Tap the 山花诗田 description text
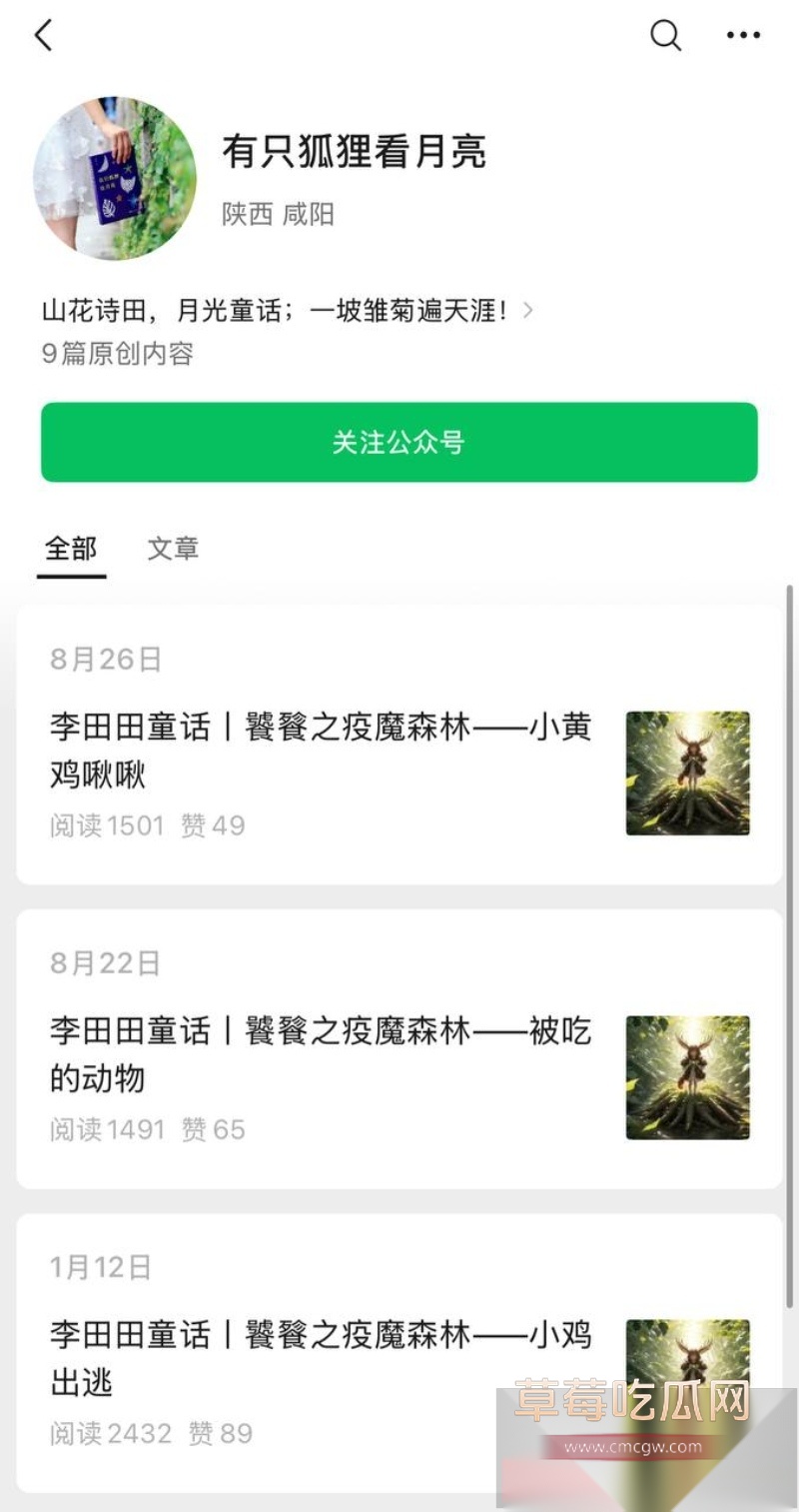The width and height of the screenshot is (799, 1512). (280, 310)
